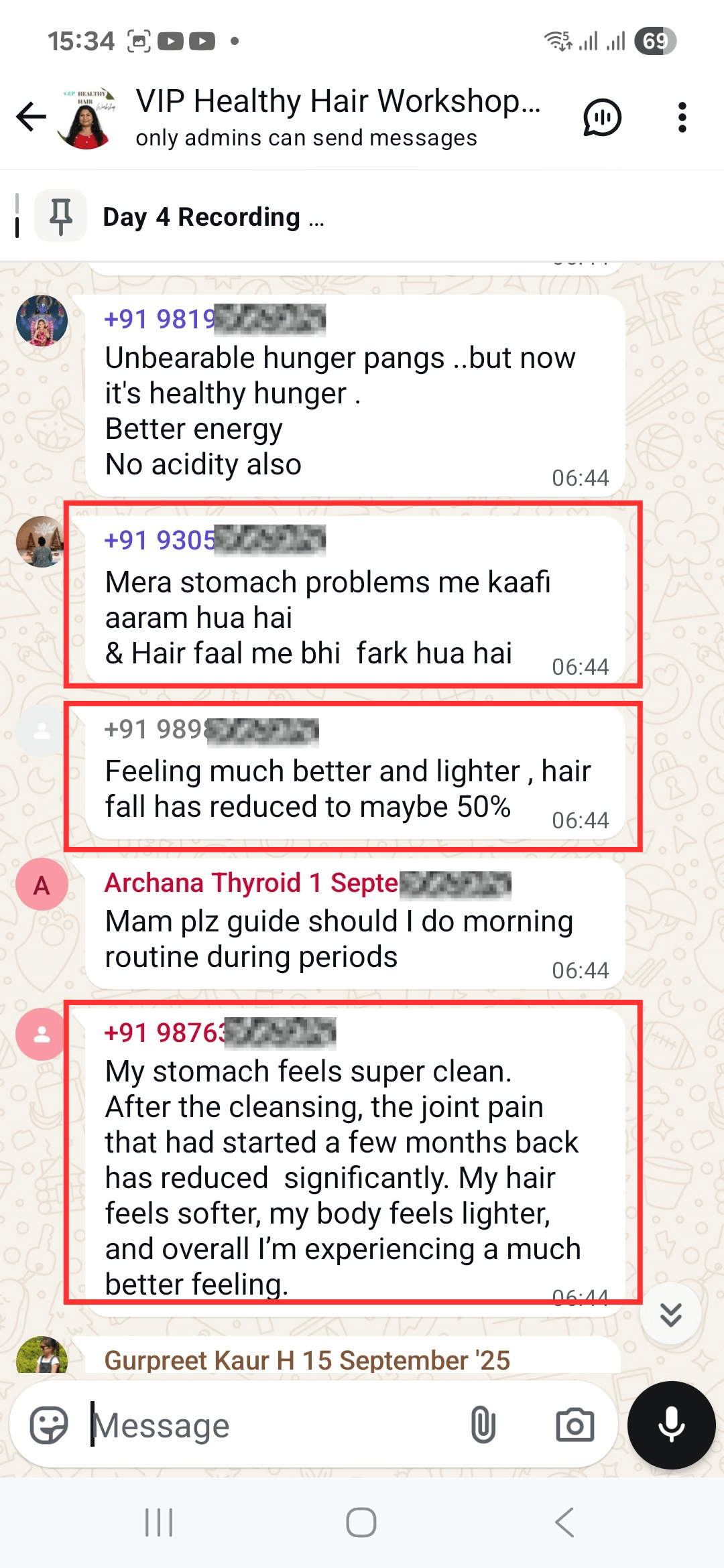Image resolution: width=724 pixels, height=1568 pixels.
Task: Record a voice message with the microphone
Action: tap(671, 1425)
